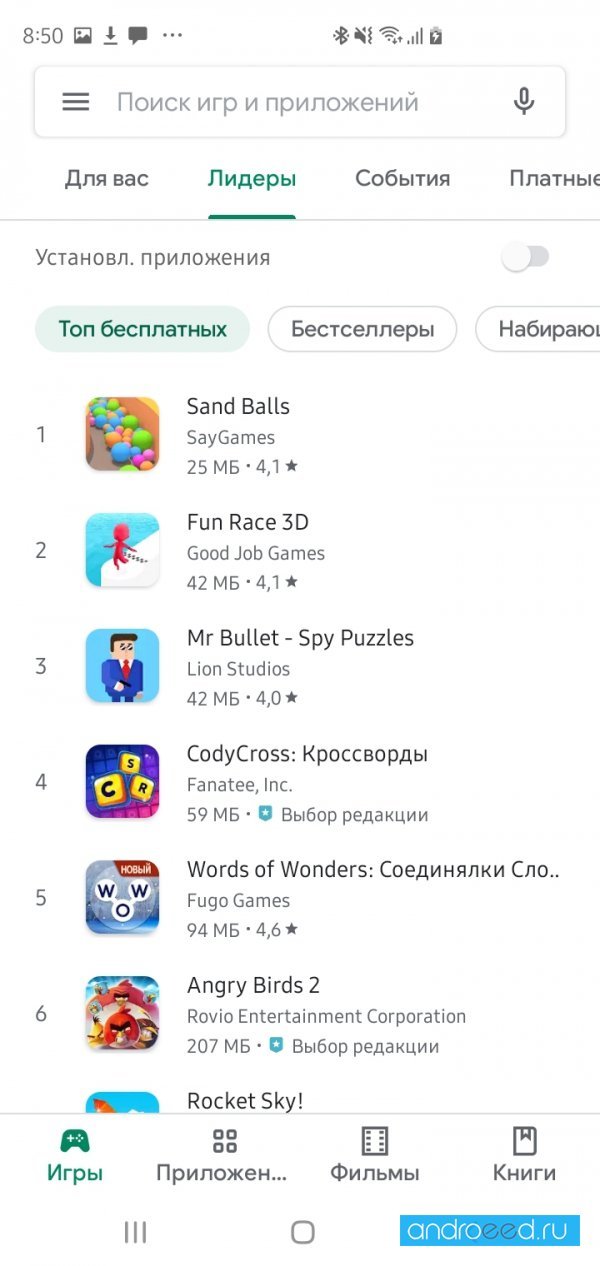The width and height of the screenshot is (600, 1266).
Task: Open Words of Wonders game
Action: click(x=300, y=899)
